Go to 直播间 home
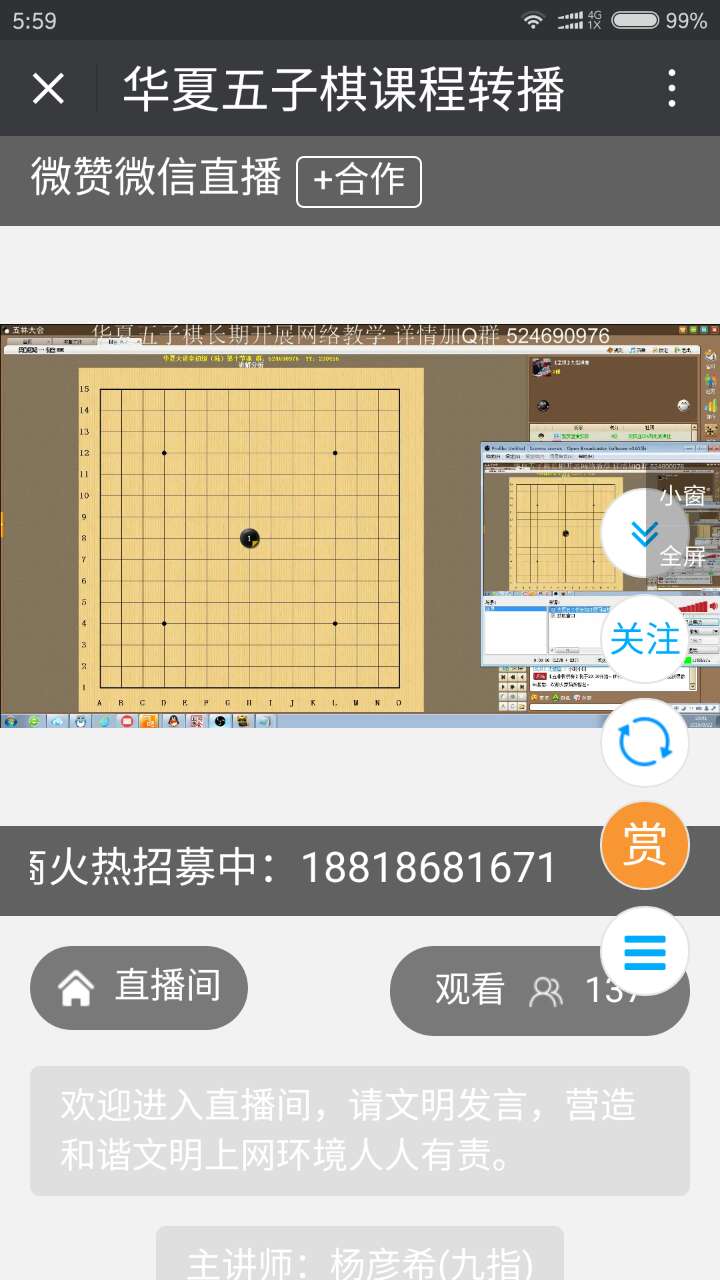Image resolution: width=720 pixels, height=1280 pixels. coord(139,987)
